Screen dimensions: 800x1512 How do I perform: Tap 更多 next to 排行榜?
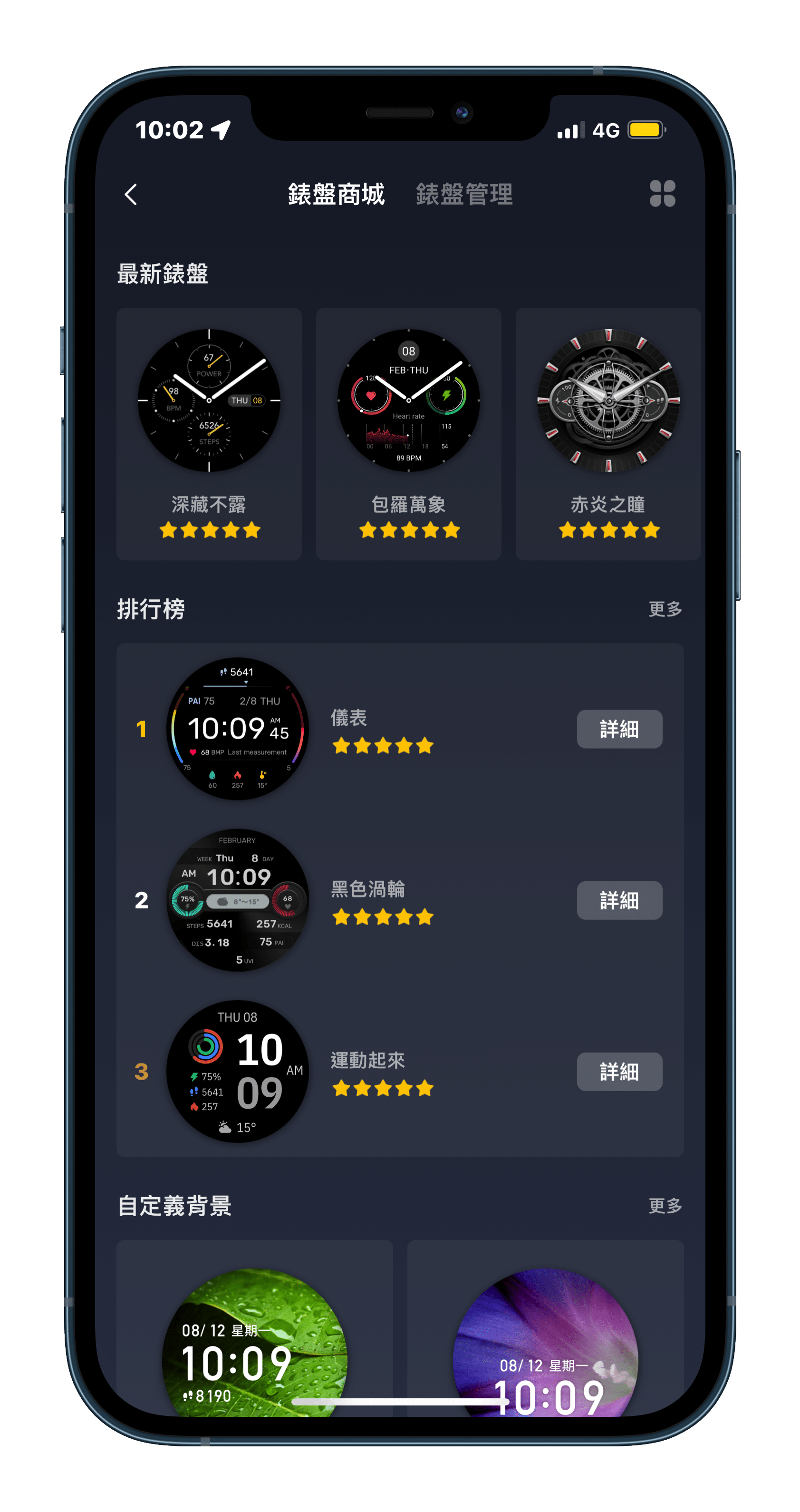point(665,609)
